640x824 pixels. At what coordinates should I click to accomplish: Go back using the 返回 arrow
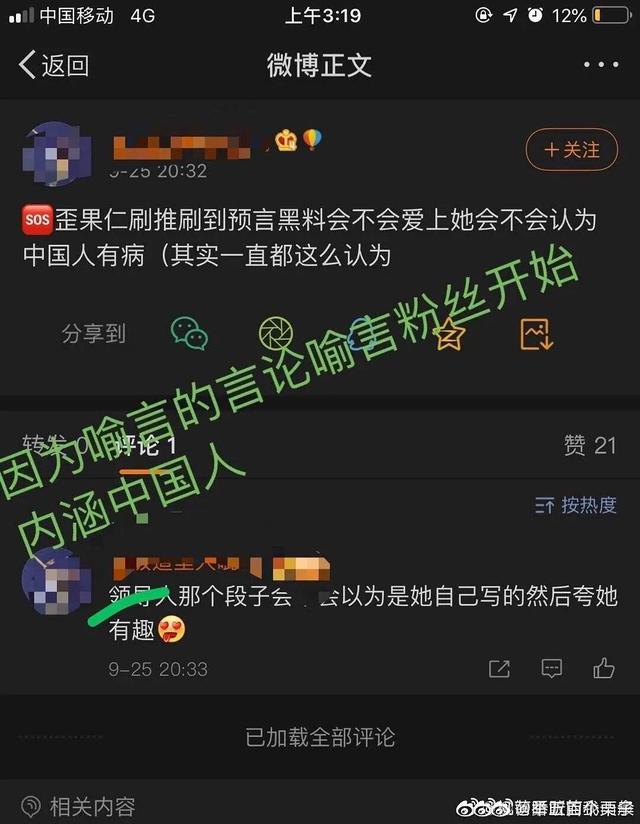52,66
